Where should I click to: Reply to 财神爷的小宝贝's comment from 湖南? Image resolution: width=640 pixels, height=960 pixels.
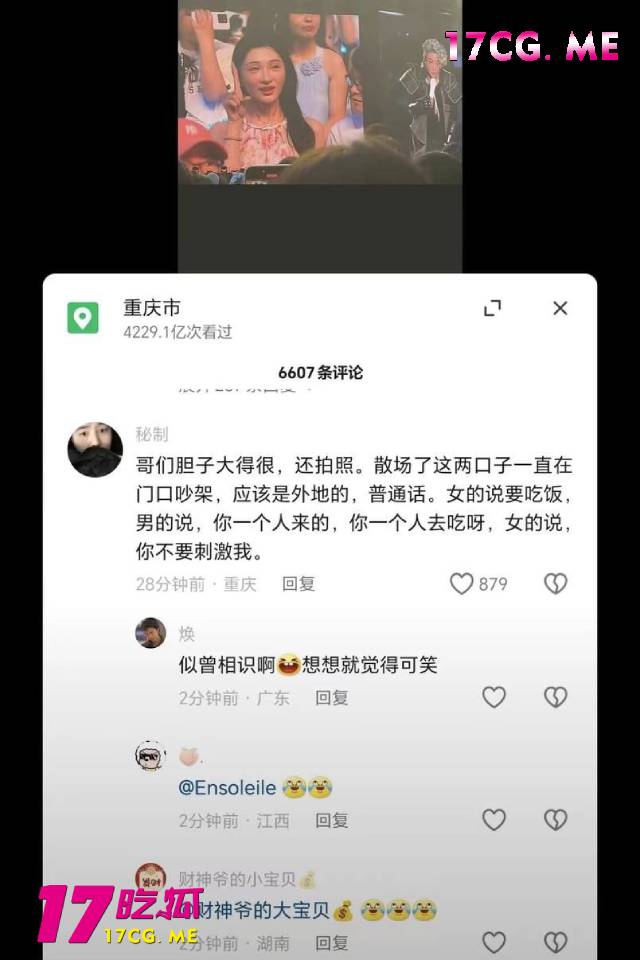332,943
